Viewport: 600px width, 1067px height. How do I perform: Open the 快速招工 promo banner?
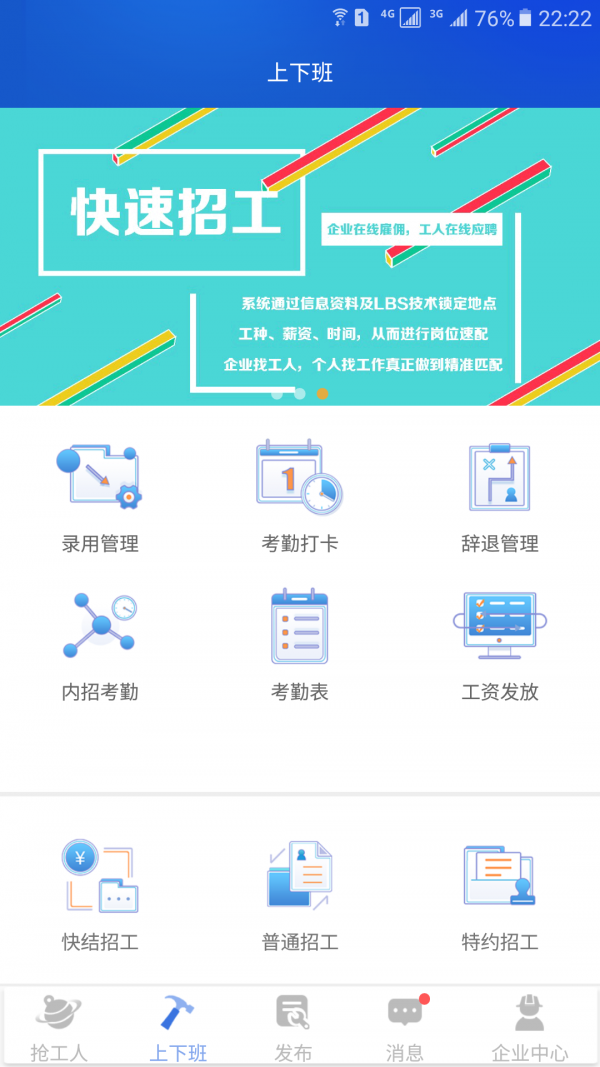point(300,256)
